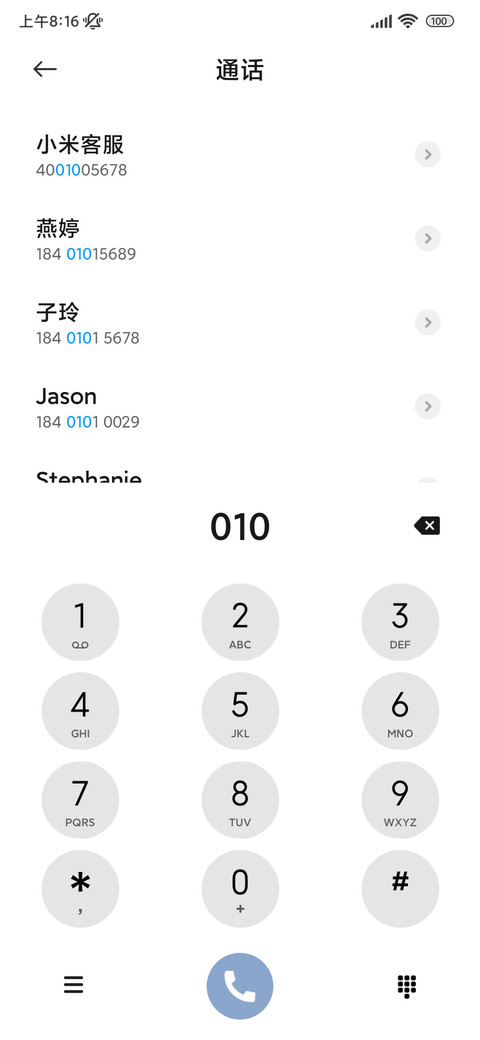Viewport: 480px width, 1040px height.
Task: Collapse the dial pad
Action: pyautogui.click(x=406, y=986)
